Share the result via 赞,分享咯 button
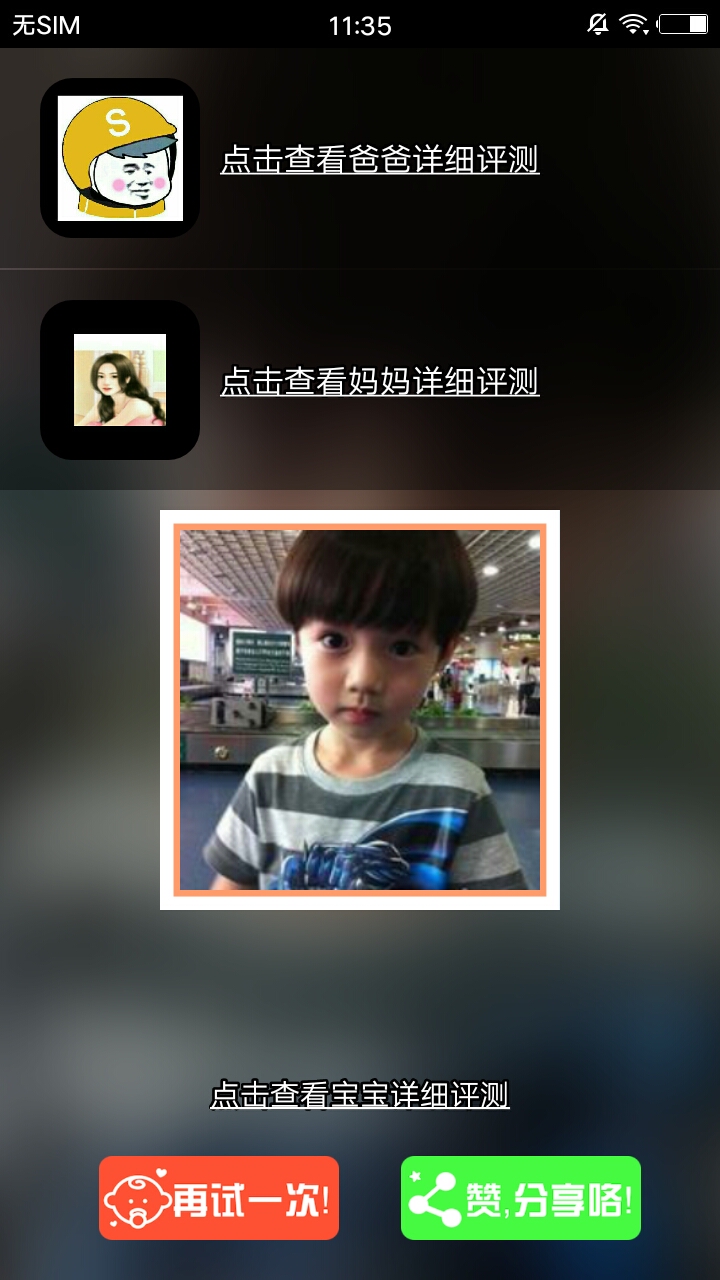Screen dimensions: 720x1280 (x=521, y=1198)
